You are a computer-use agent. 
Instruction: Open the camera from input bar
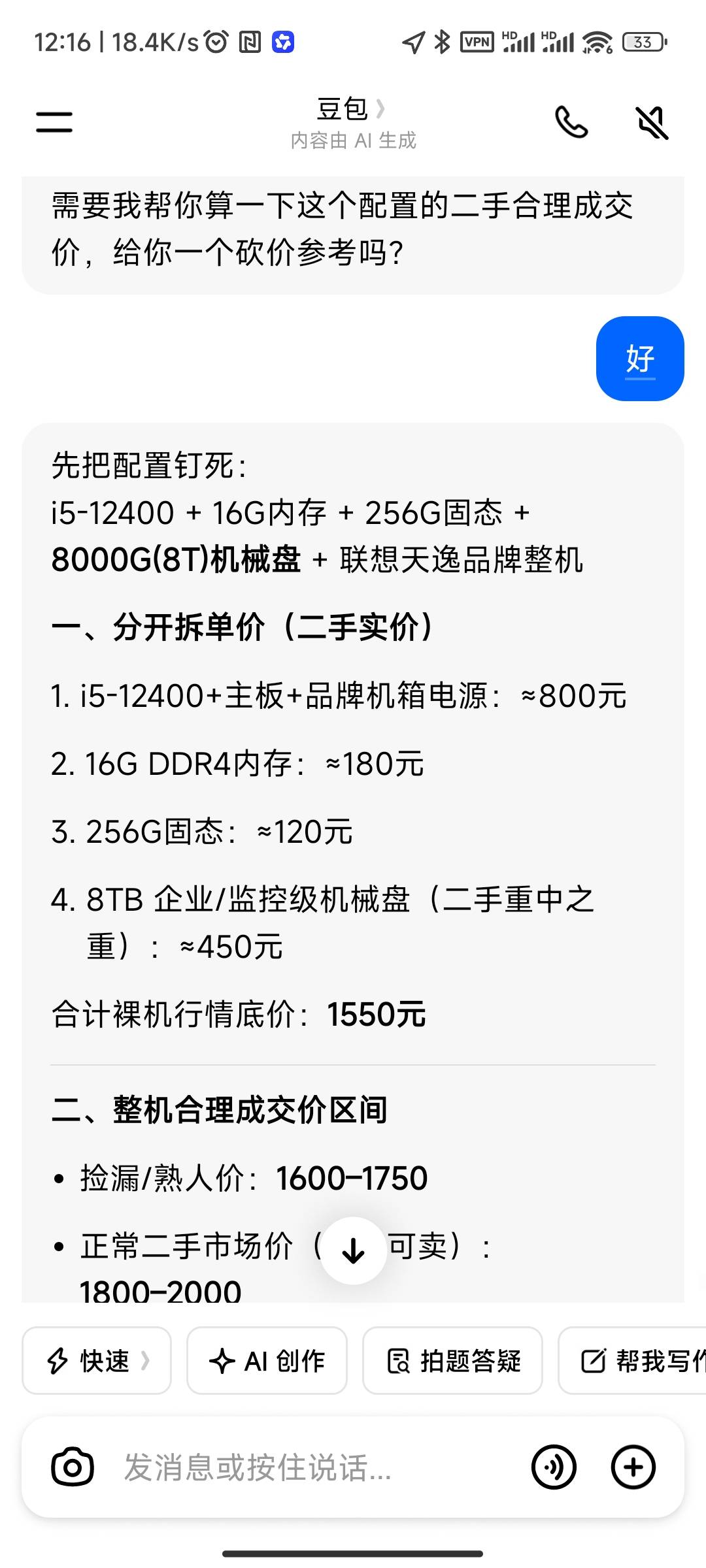point(72,1467)
